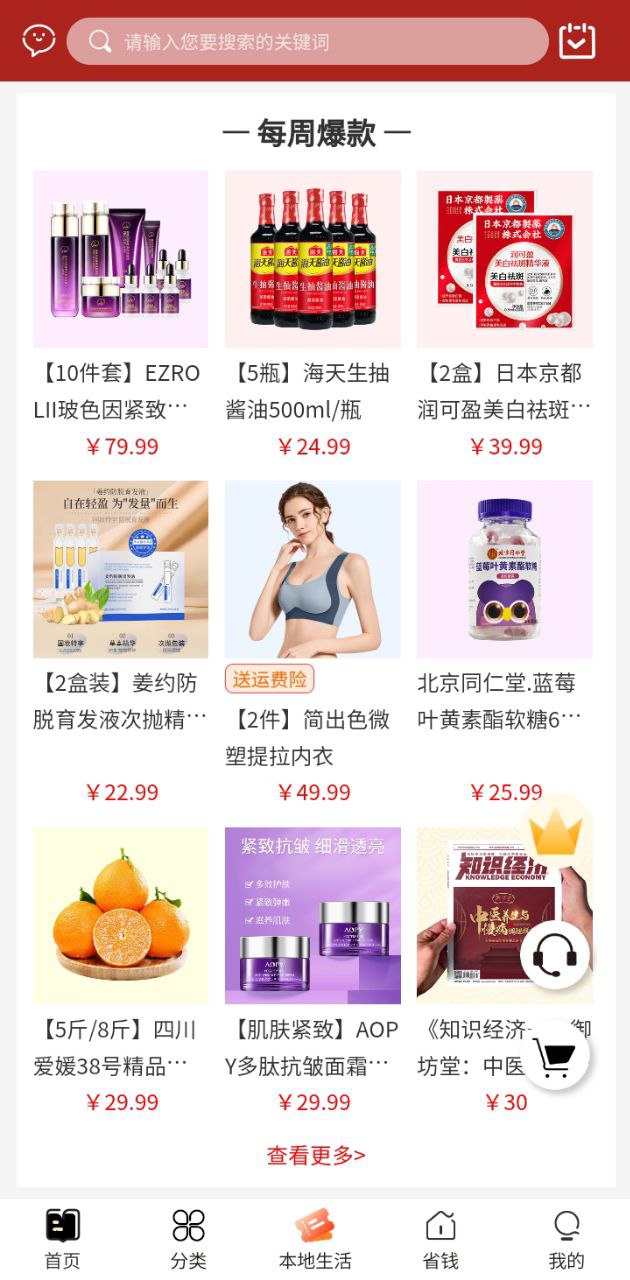Screen dimensions: 630x1280
Task: Go to the 本地生活 tab
Action: click(x=315, y=1238)
